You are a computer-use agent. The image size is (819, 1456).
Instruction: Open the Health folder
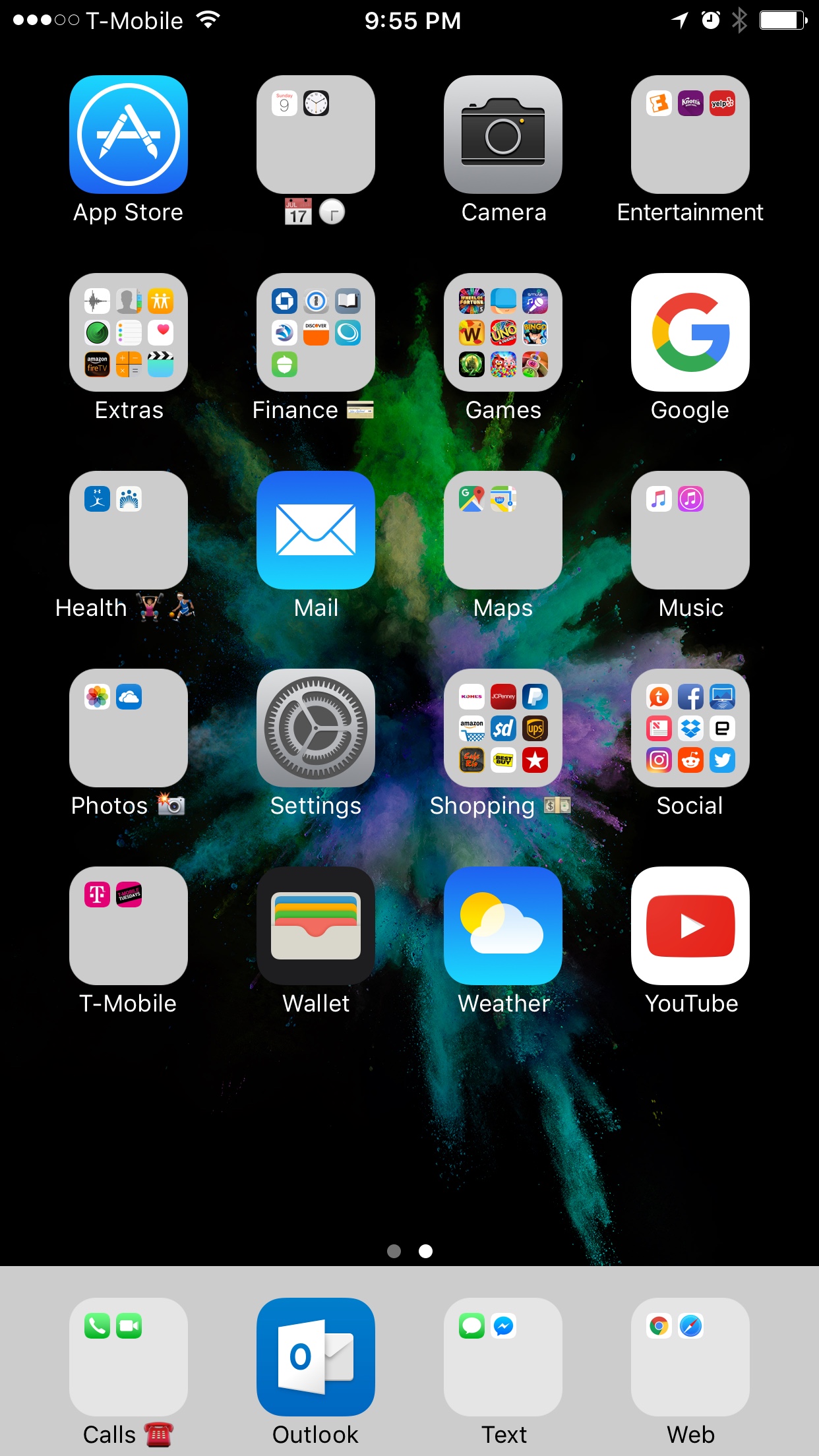(x=129, y=530)
